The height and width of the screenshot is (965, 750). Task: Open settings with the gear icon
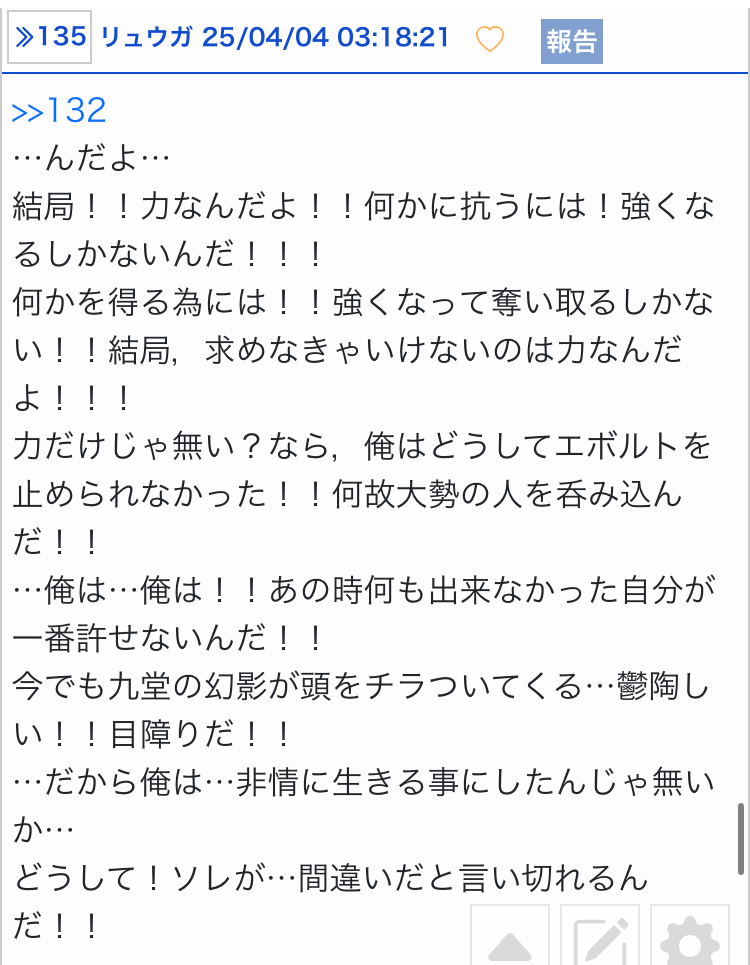pos(690,935)
